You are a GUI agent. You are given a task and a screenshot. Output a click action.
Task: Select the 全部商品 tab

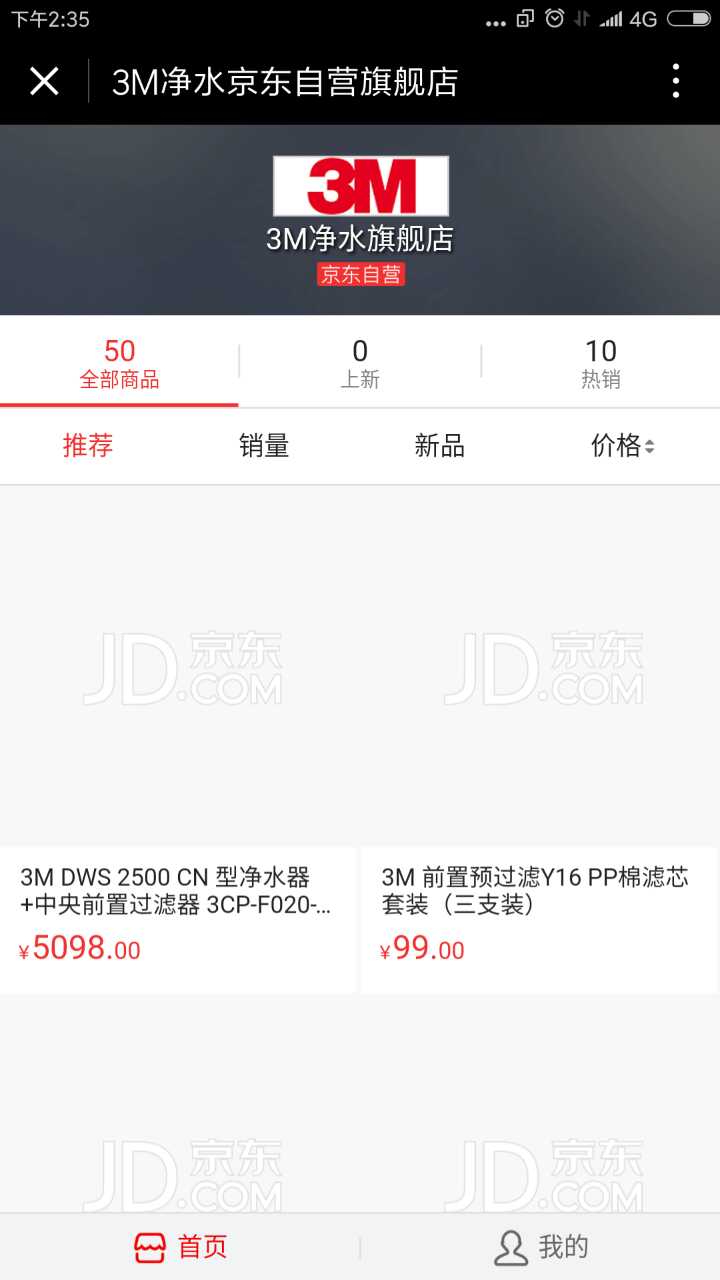pyautogui.click(x=119, y=363)
